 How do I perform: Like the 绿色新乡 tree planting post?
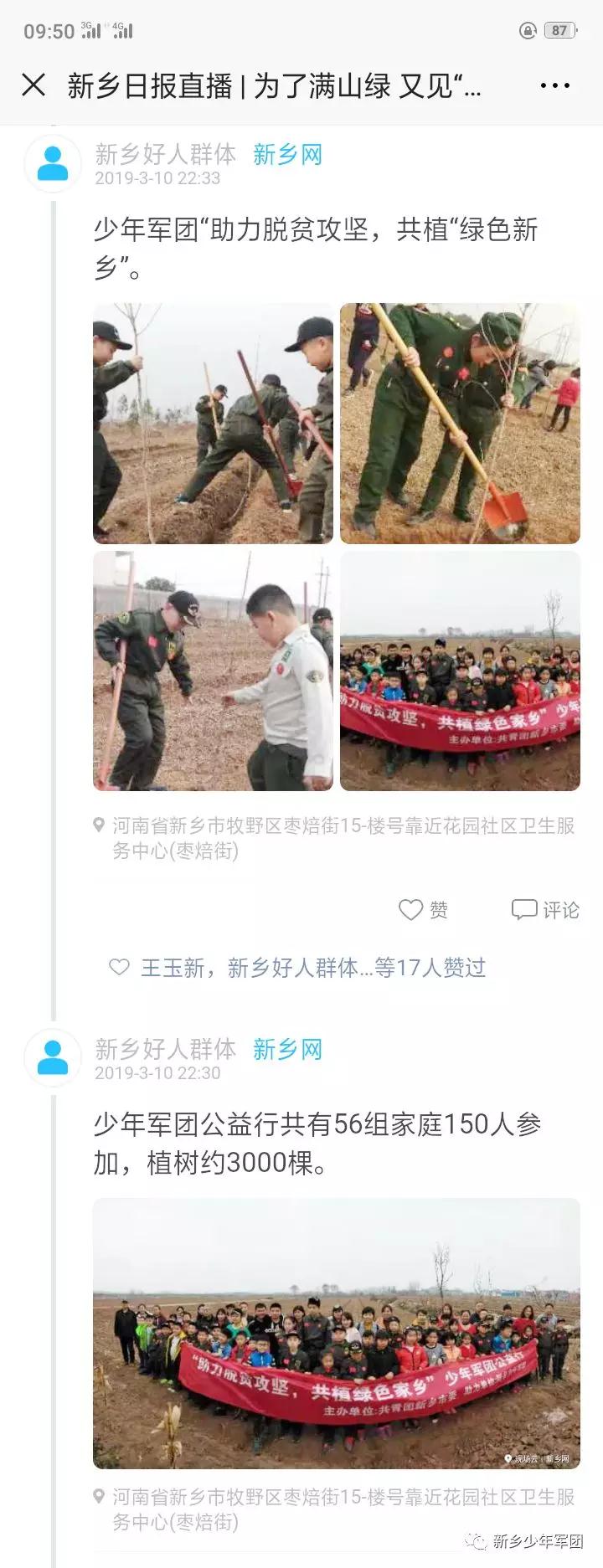(423, 909)
